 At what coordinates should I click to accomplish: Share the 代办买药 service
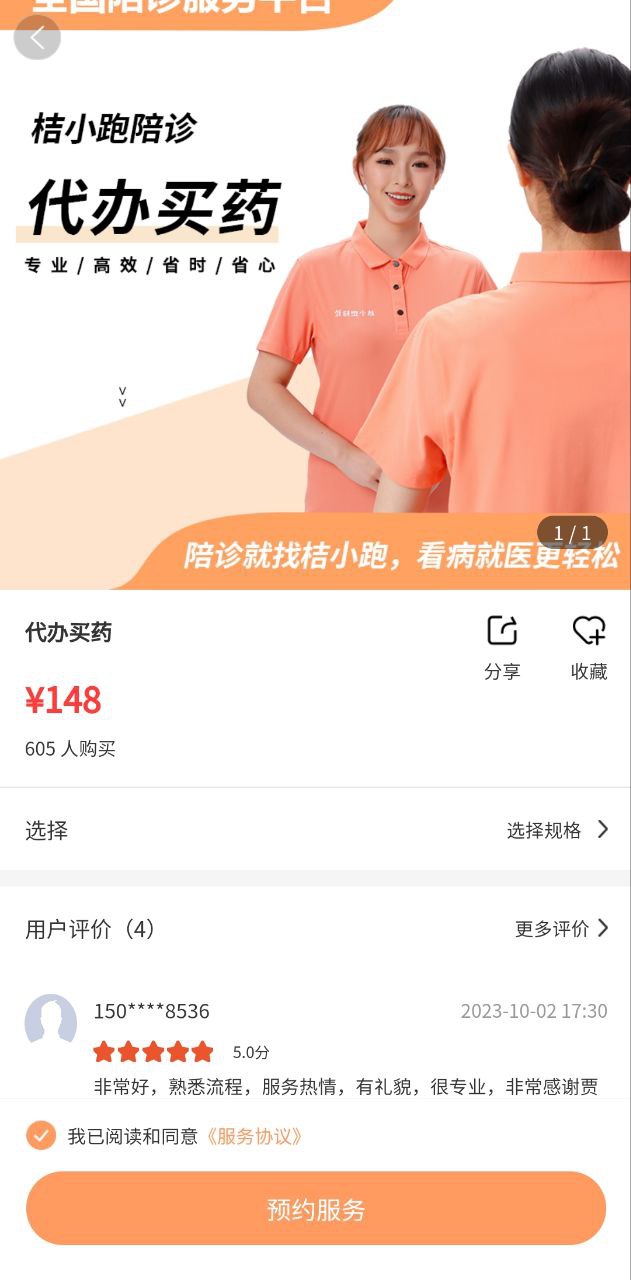(502, 647)
